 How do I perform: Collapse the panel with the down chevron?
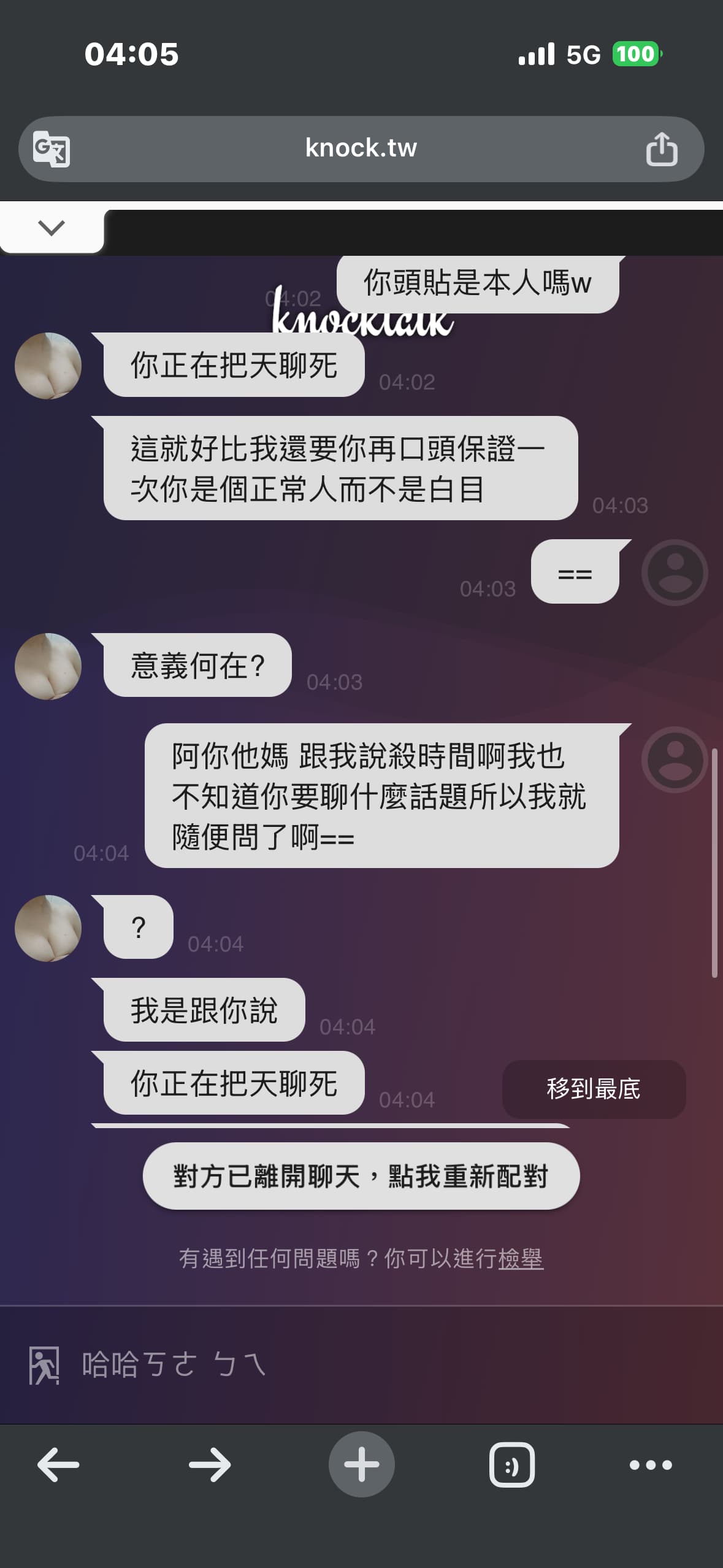point(52,228)
